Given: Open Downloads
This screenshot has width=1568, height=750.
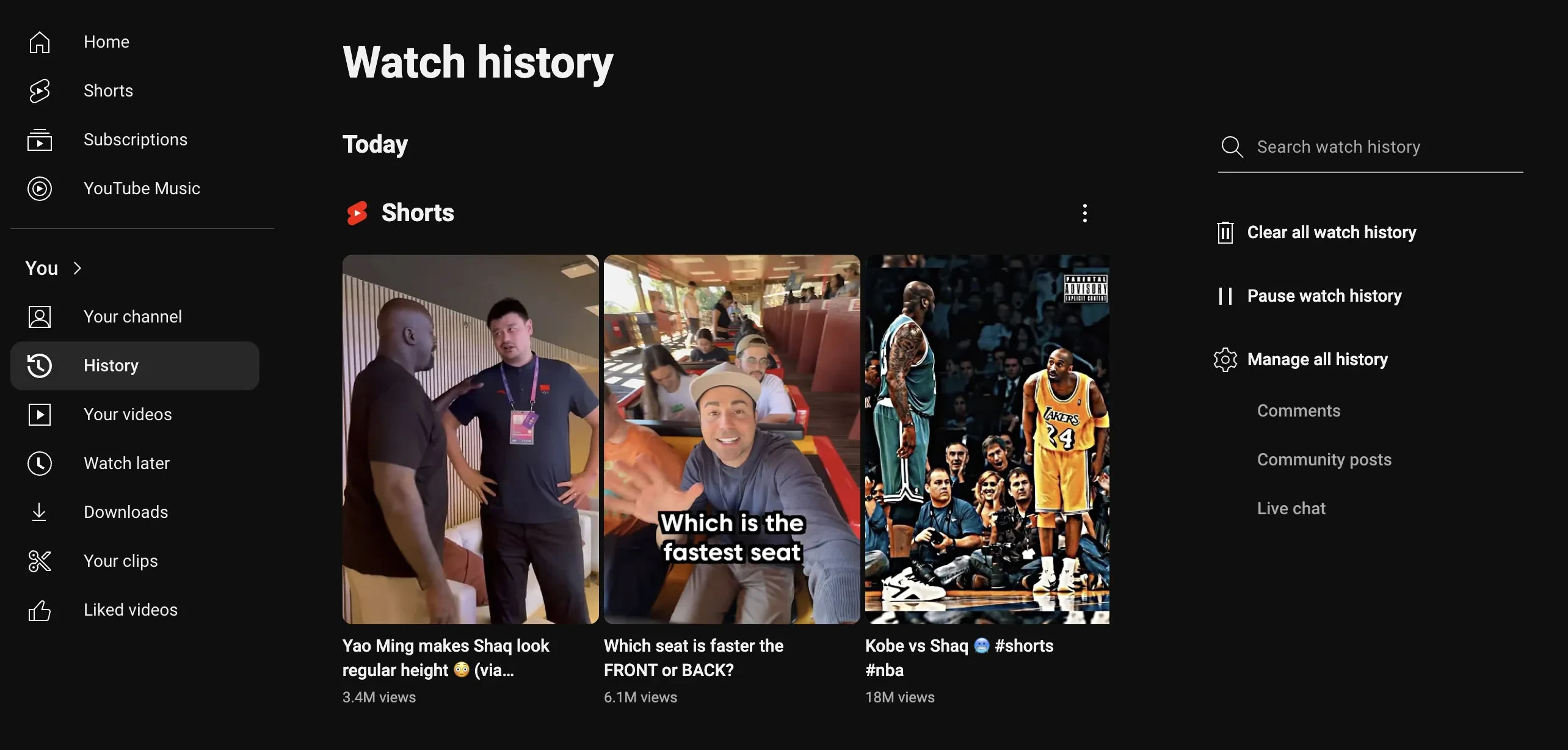Looking at the screenshot, I should point(125,512).
